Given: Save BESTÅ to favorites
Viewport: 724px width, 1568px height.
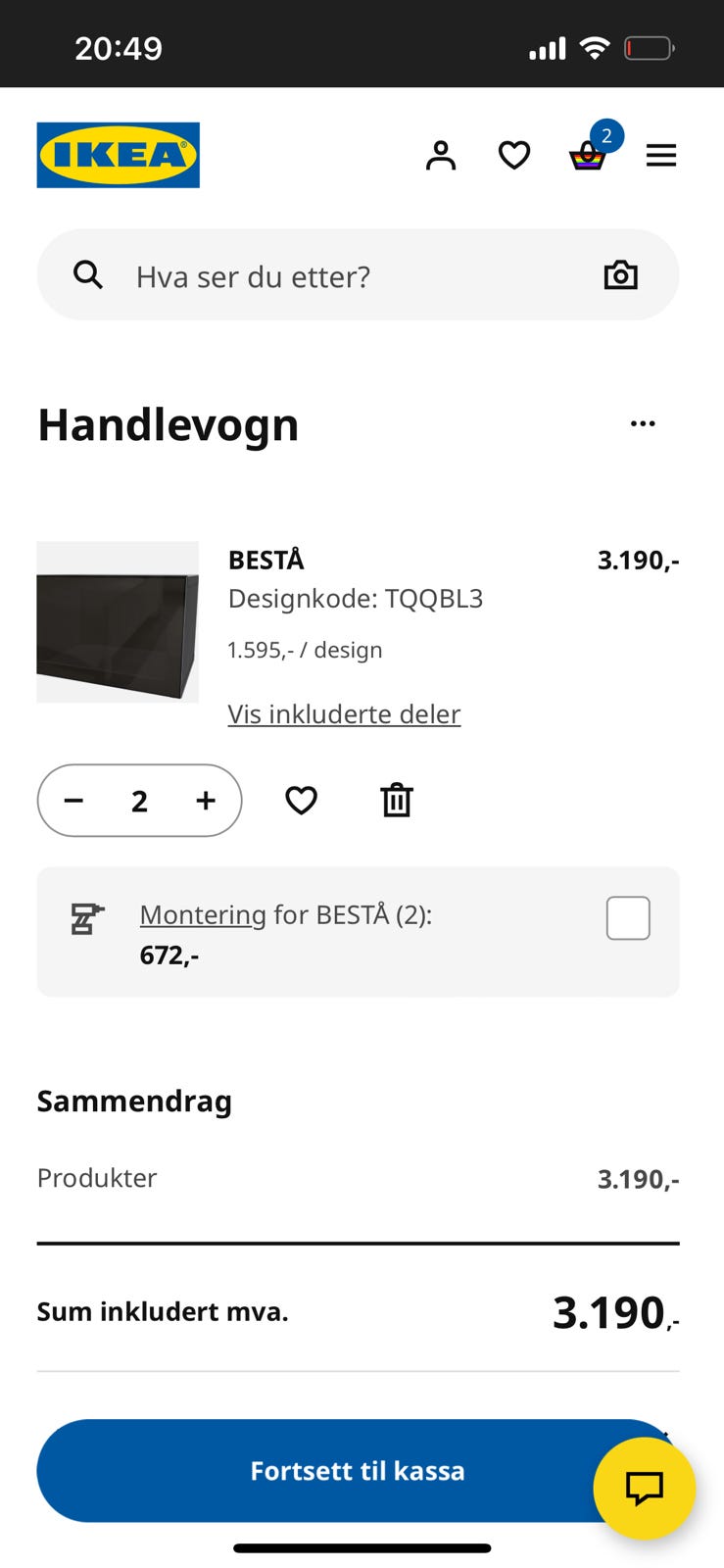Looking at the screenshot, I should pyautogui.click(x=301, y=801).
